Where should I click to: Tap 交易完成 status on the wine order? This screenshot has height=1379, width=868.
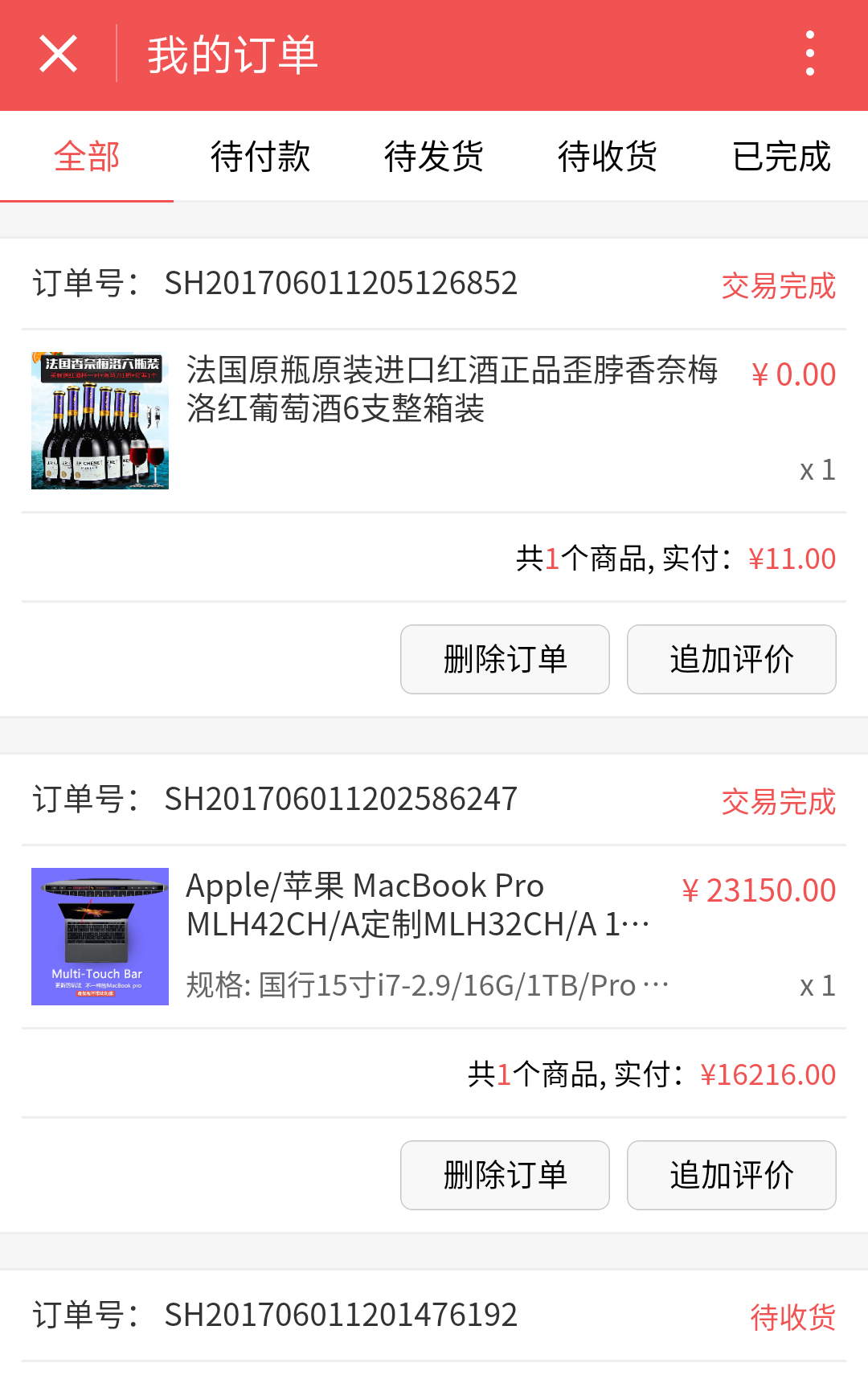[776, 283]
